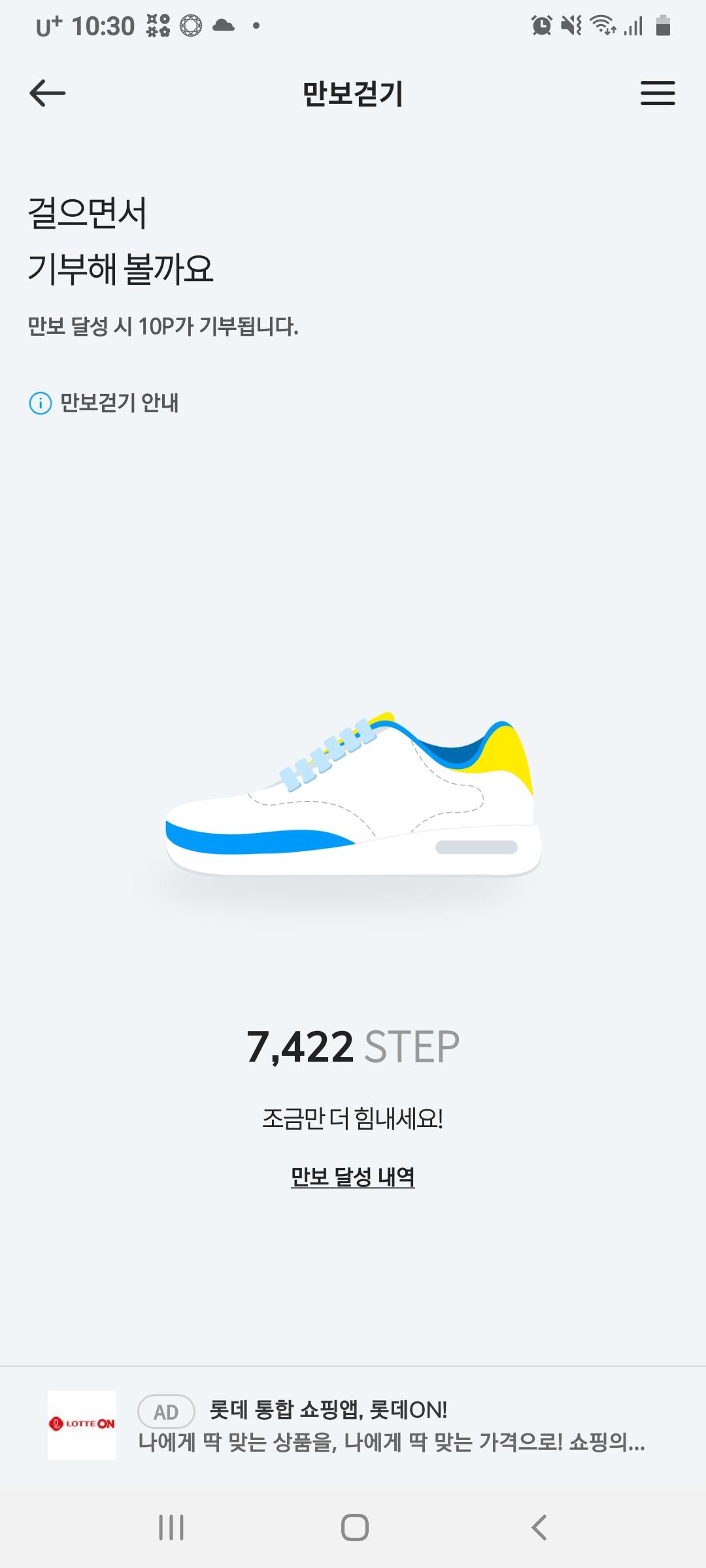Screen dimensions: 706x1568
Task: Open the recent apps view
Action: pos(171,1527)
